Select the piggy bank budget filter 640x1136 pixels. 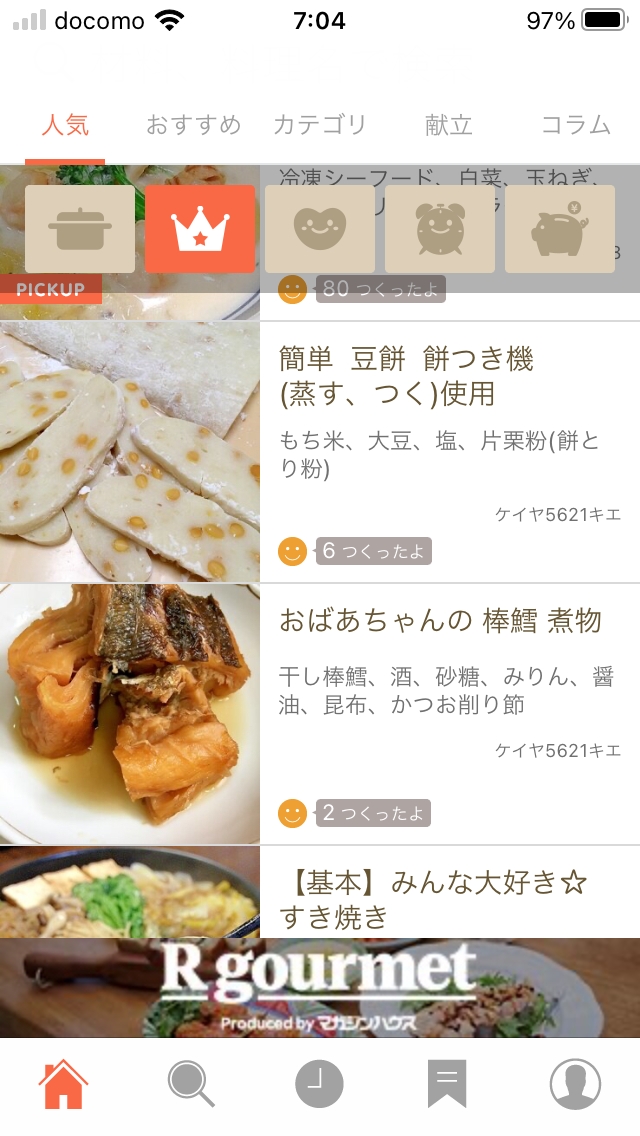[560, 229]
